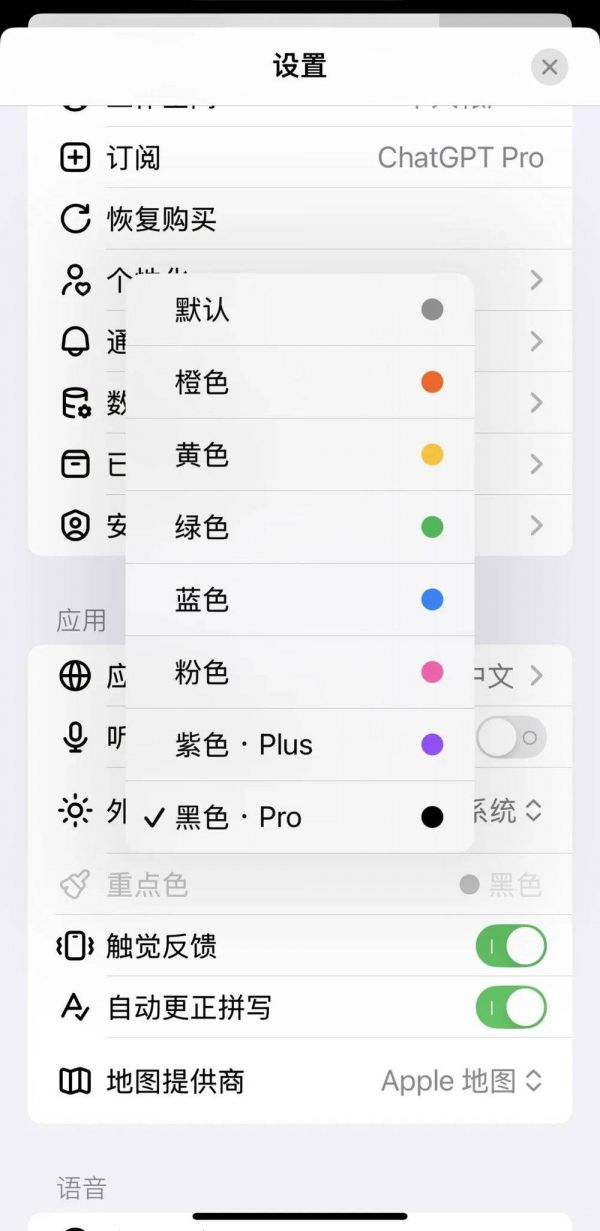Select the 紫色 · Plus color option
600x1231 pixels.
[300, 745]
